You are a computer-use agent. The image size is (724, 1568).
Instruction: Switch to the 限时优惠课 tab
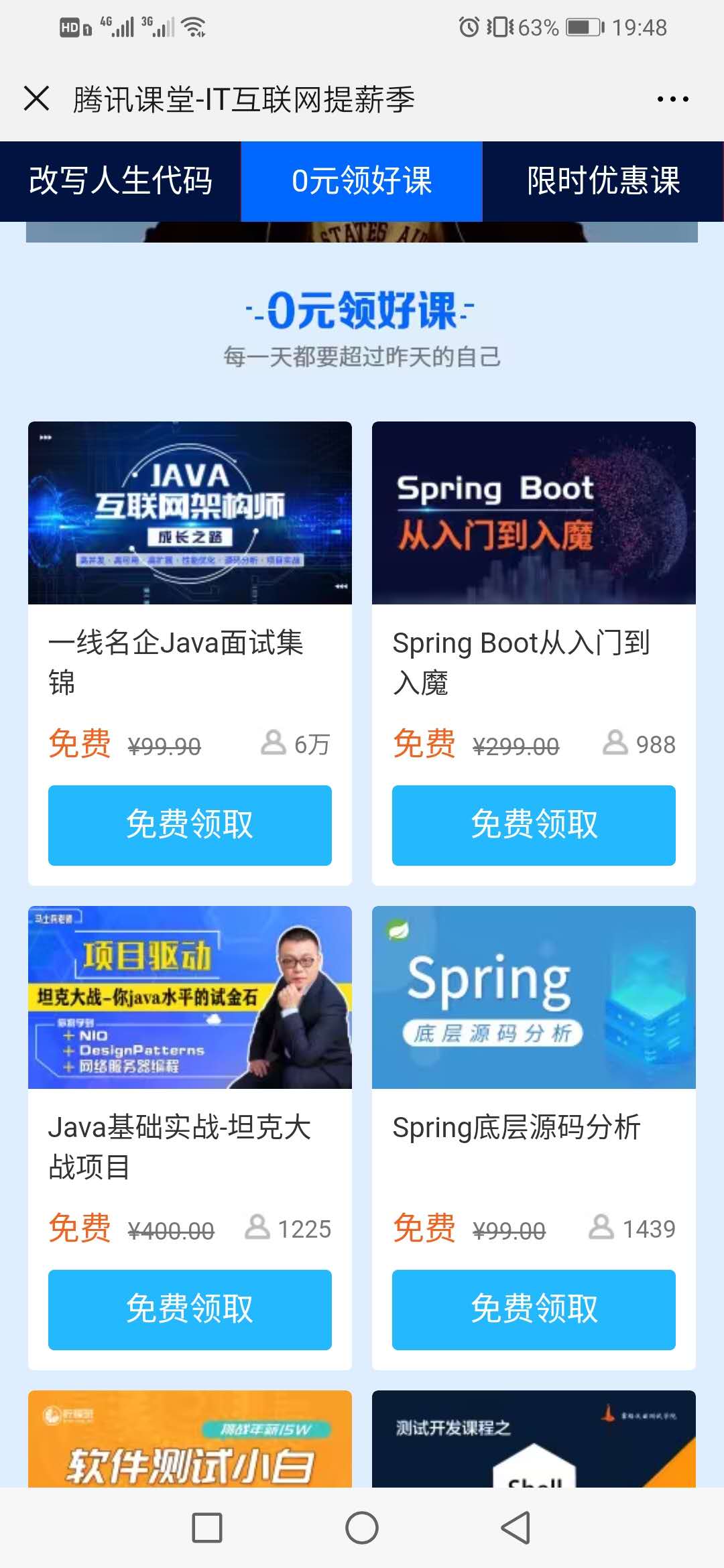pos(603,181)
